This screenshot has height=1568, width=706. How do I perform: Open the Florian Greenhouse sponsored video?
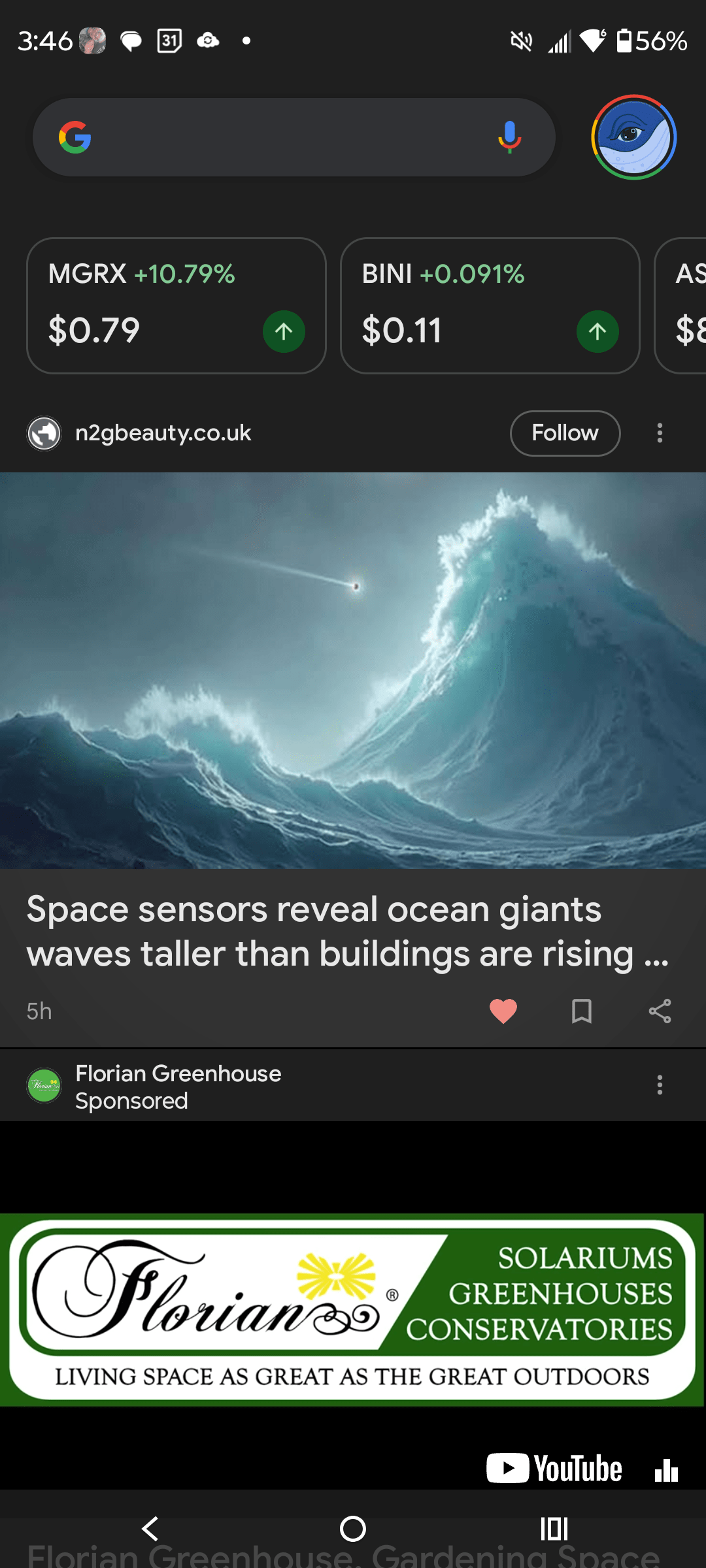pyautogui.click(x=353, y=1310)
